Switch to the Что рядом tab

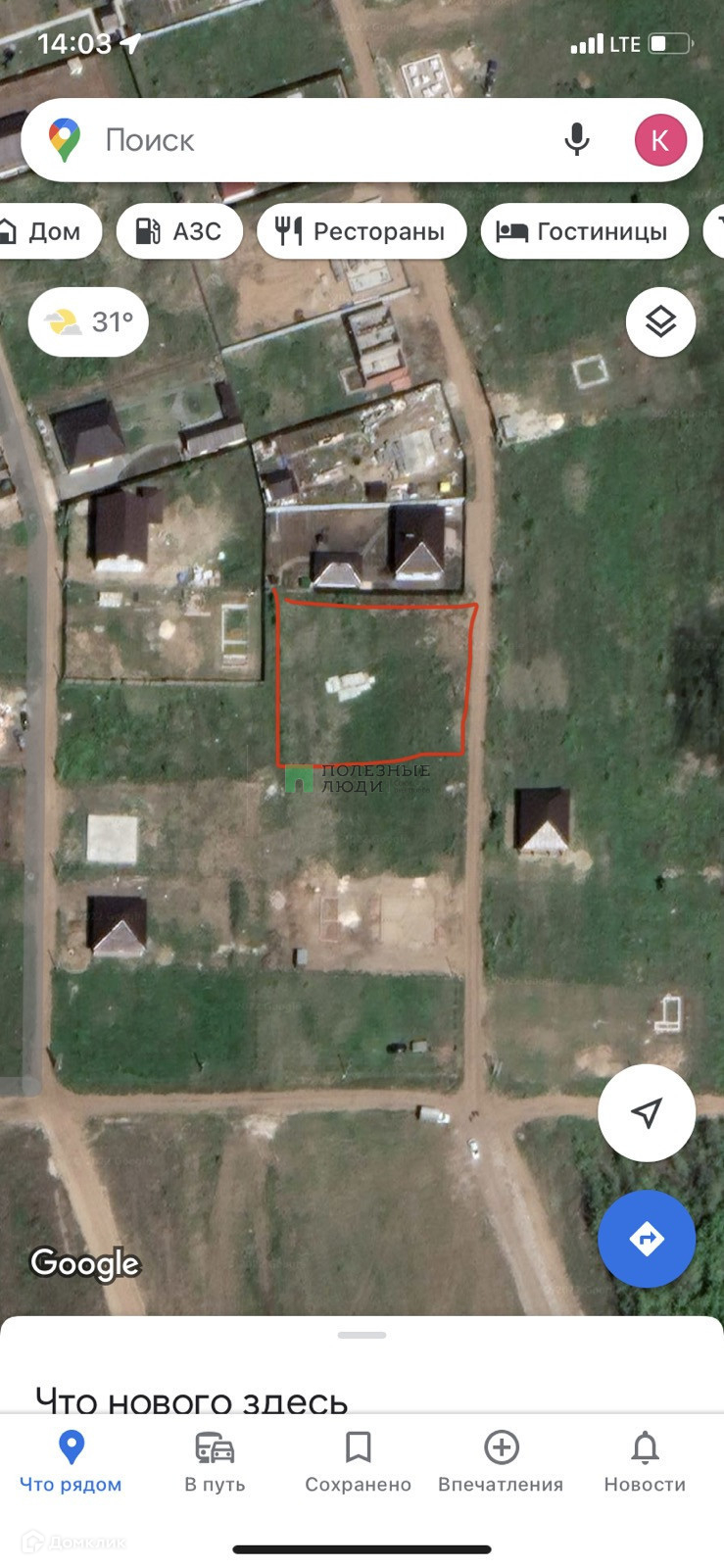71,1462
